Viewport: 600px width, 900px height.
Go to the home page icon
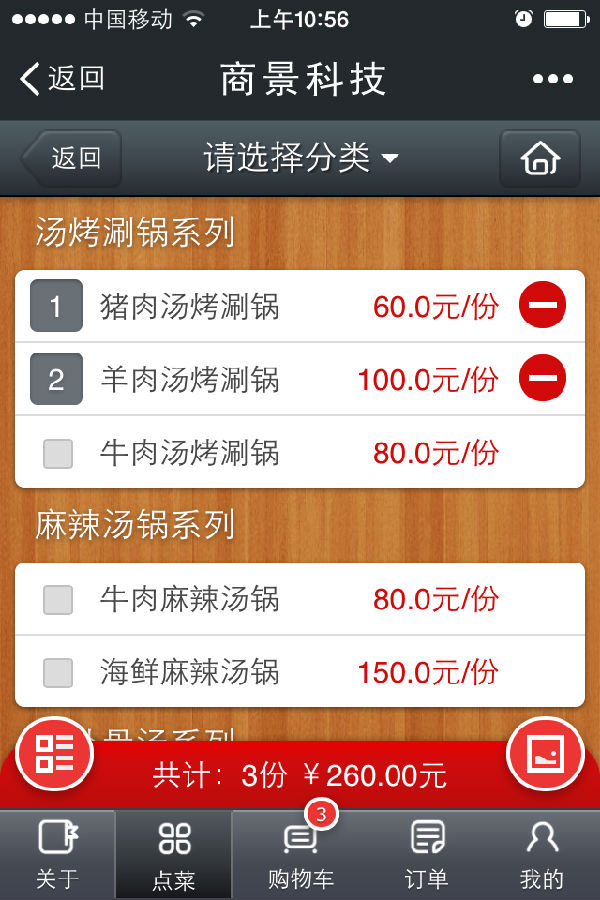coord(539,158)
